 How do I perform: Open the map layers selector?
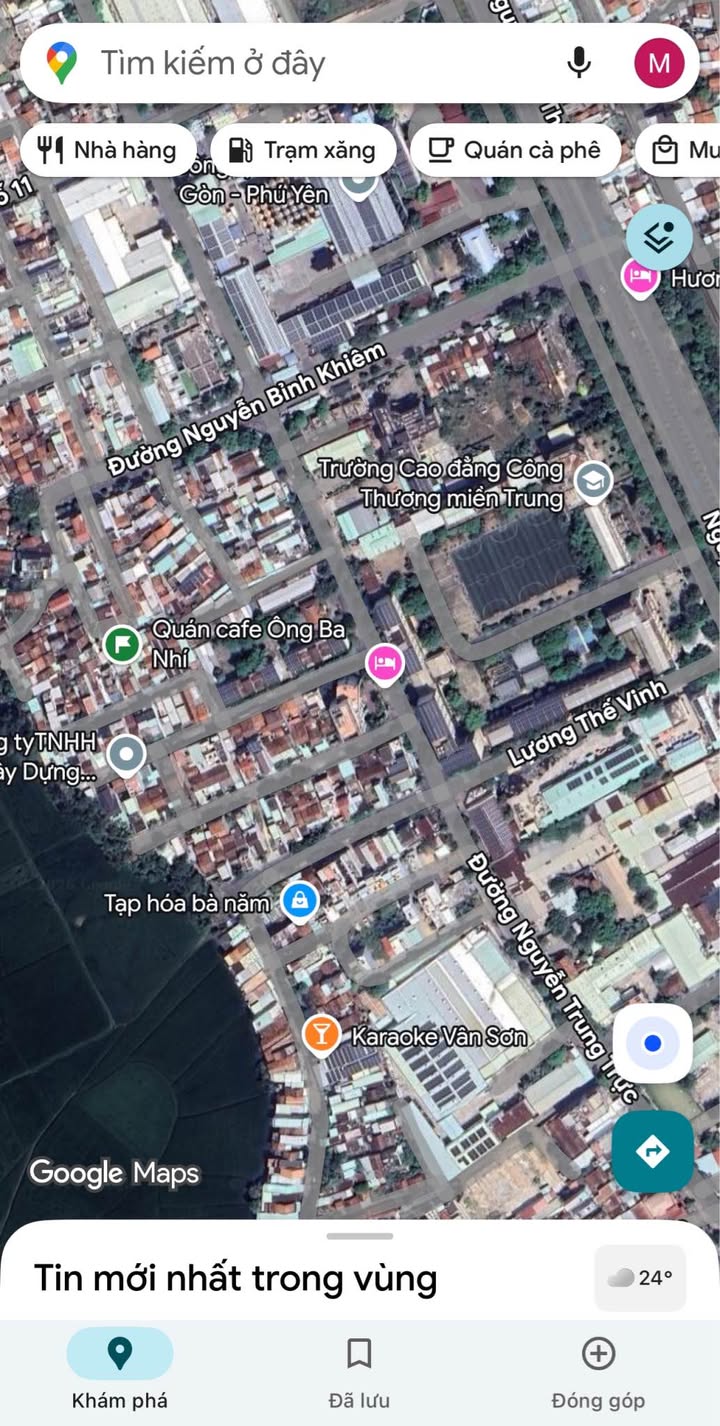pos(659,238)
